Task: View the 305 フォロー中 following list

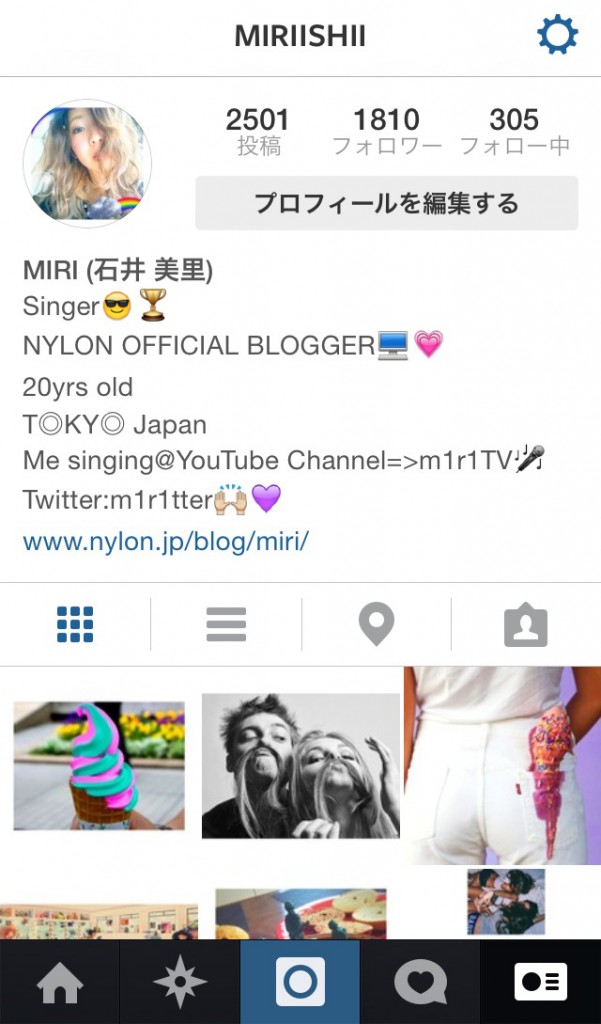Action: pos(514,132)
